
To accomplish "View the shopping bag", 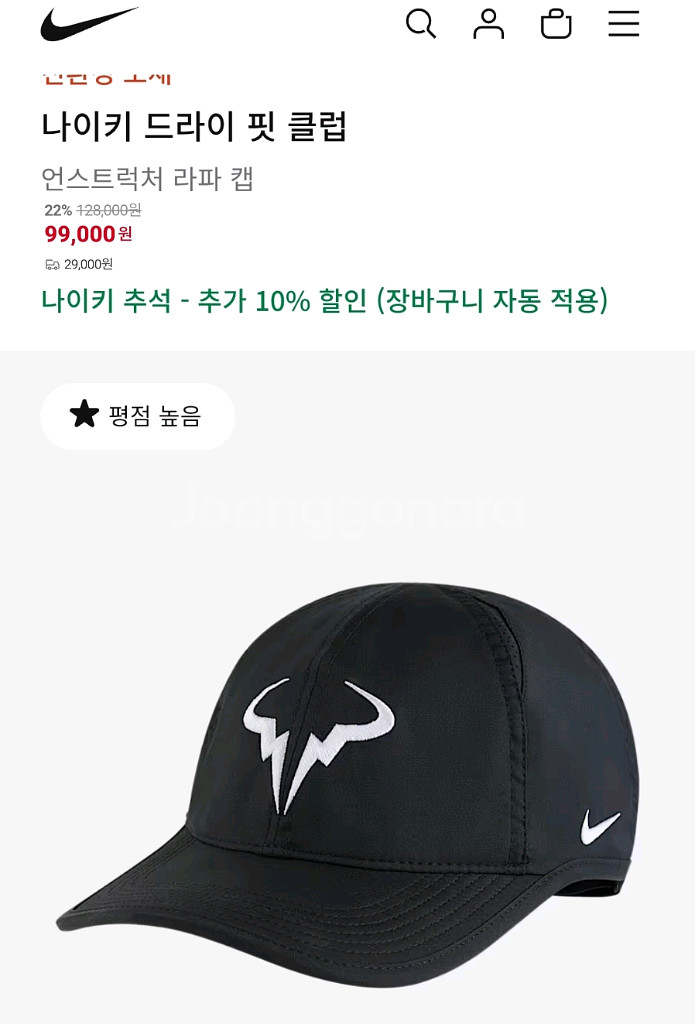I will 556,23.
